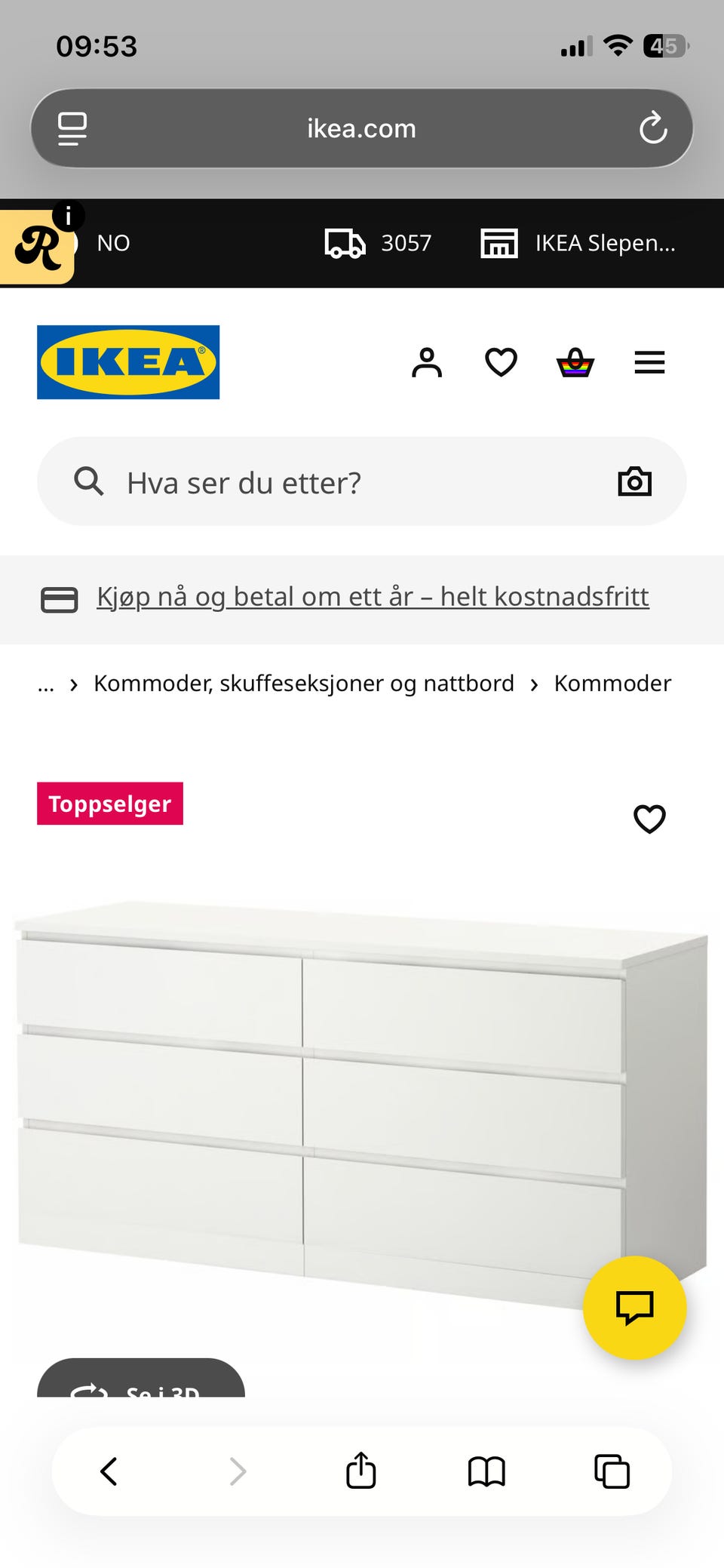Image resolution: width=724 pixels, height=1568 pixels.
Task: Start a visual search with the camera icon
Action: [x=634, y=481]
